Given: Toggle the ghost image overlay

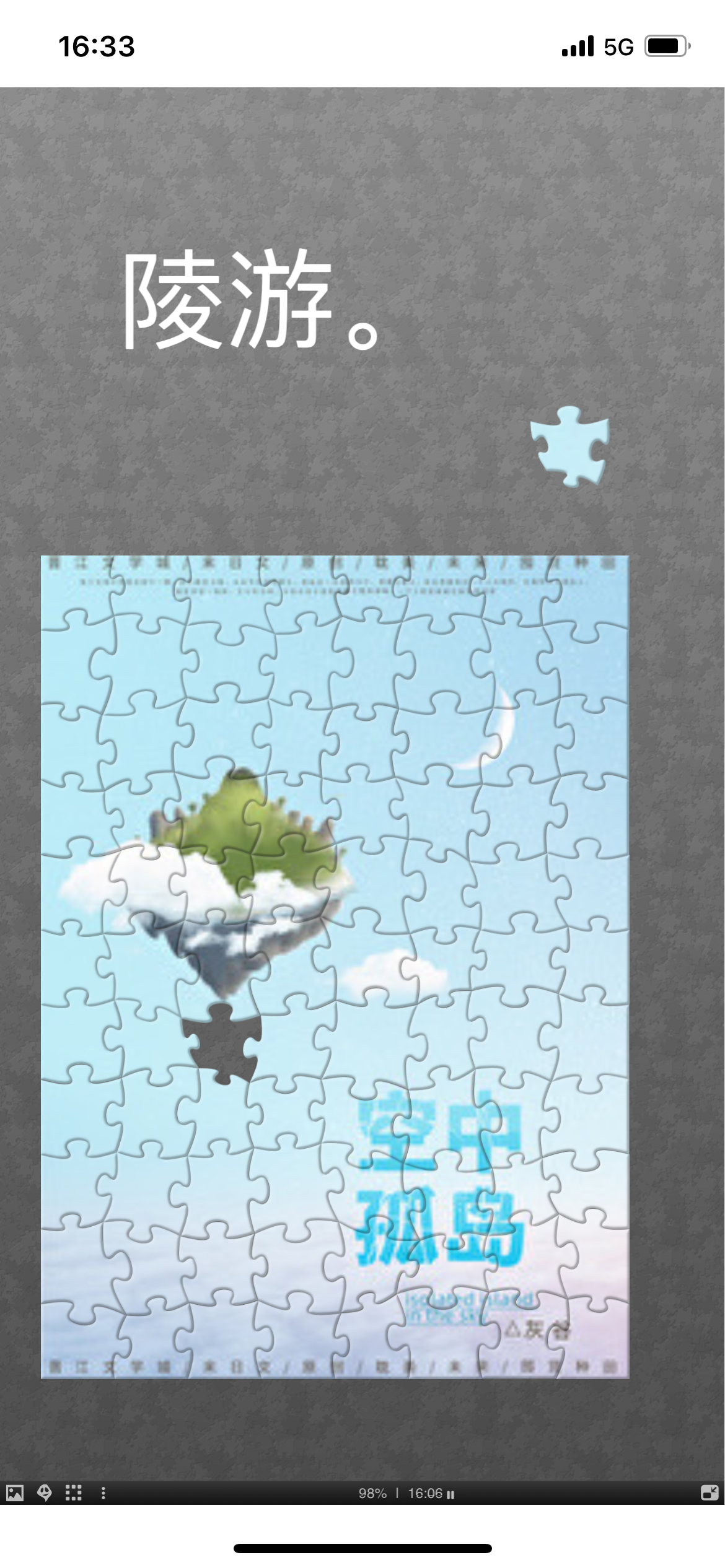Looking at the screenshot, I should tap(45, 1493).
